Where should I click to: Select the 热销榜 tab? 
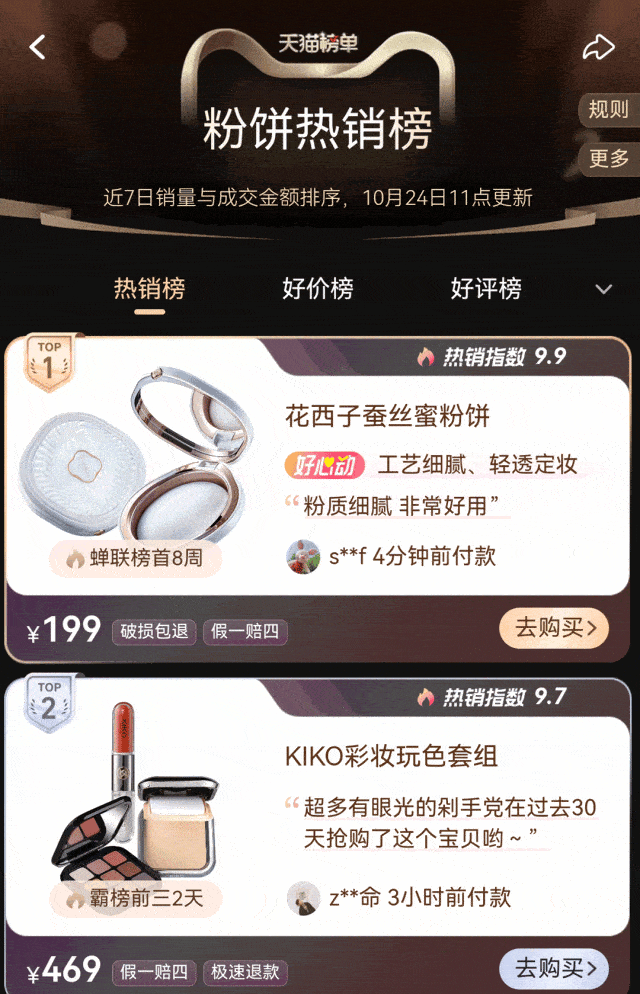point(150,290)
